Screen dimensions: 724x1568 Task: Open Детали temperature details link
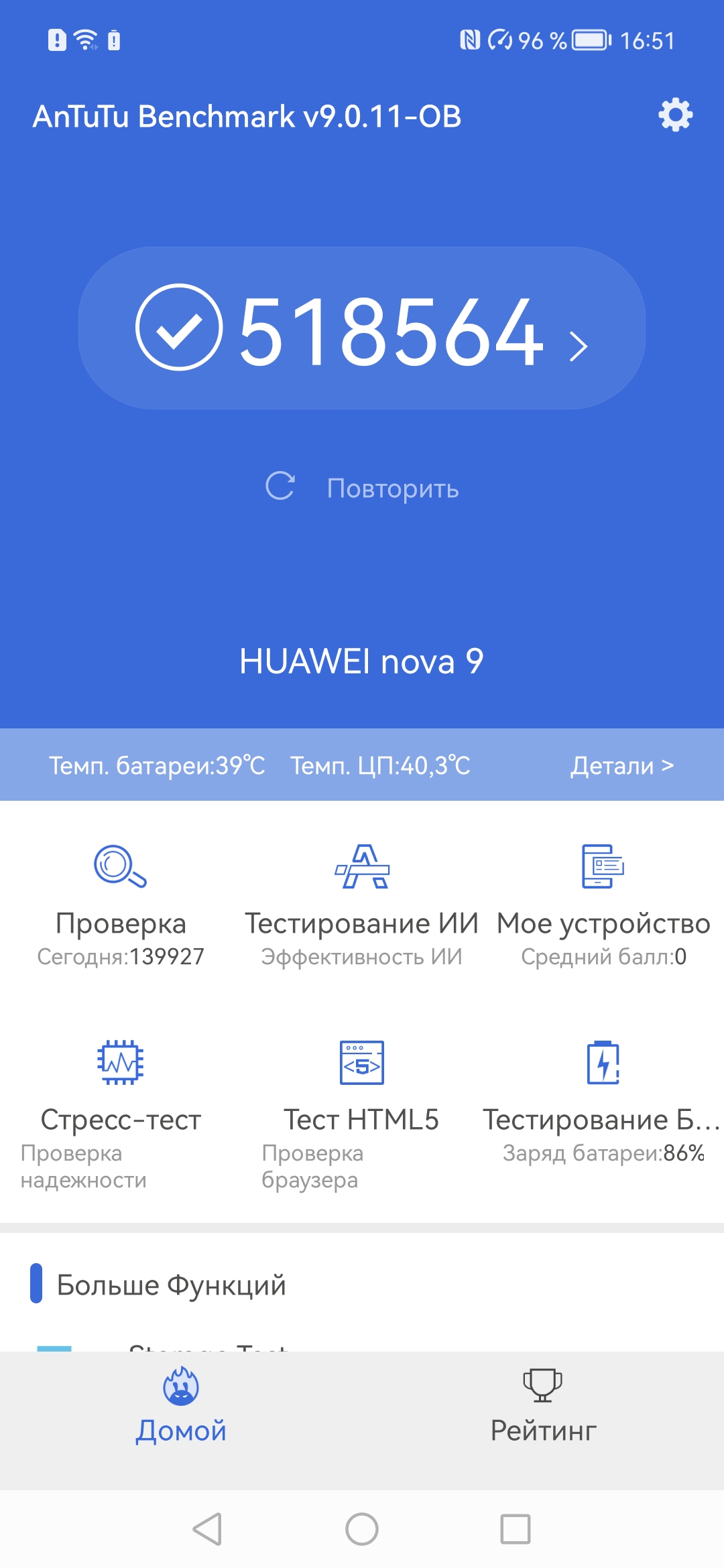tap(621, 765)
